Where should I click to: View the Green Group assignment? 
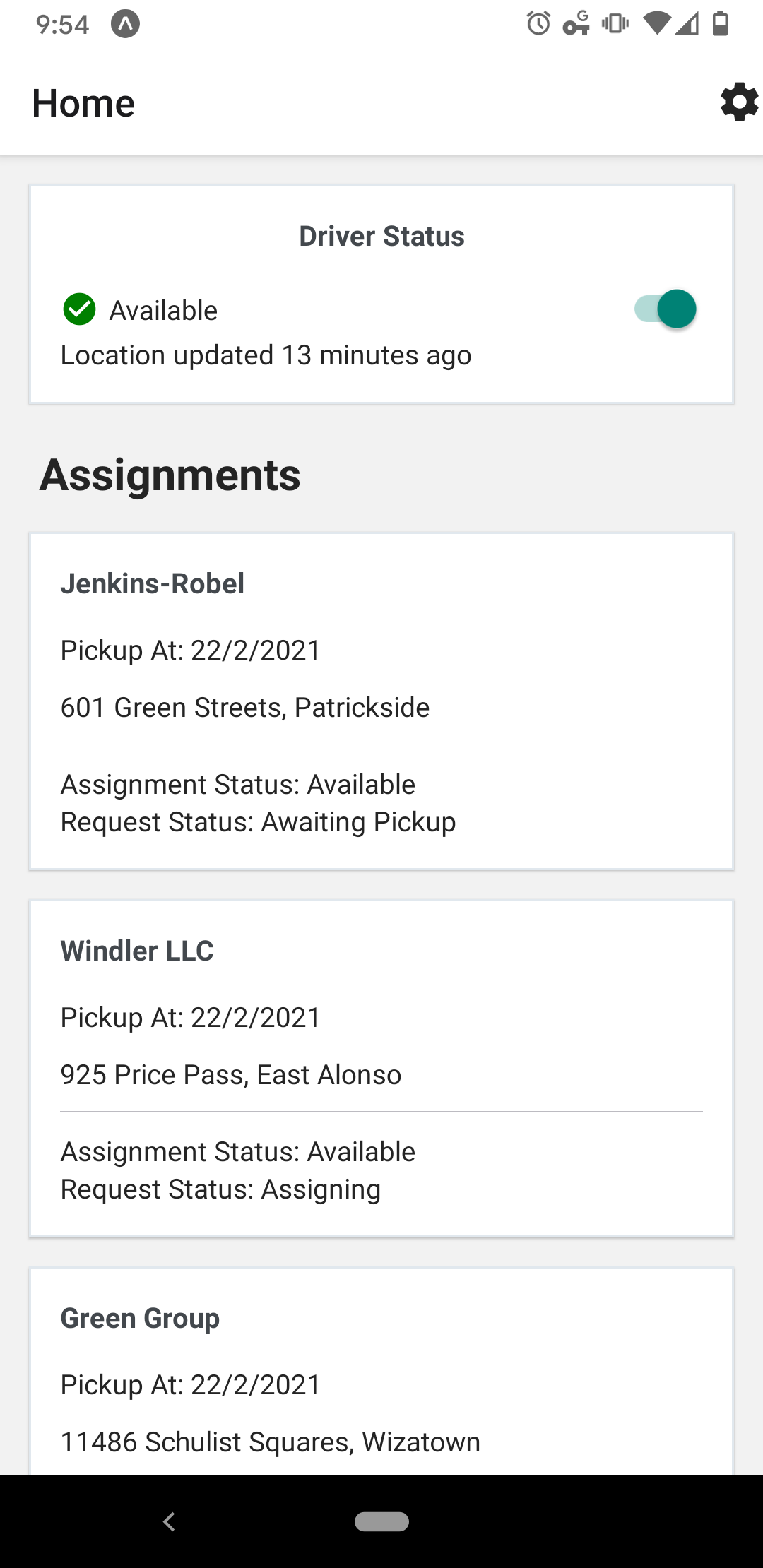[x=381, y=1371]
